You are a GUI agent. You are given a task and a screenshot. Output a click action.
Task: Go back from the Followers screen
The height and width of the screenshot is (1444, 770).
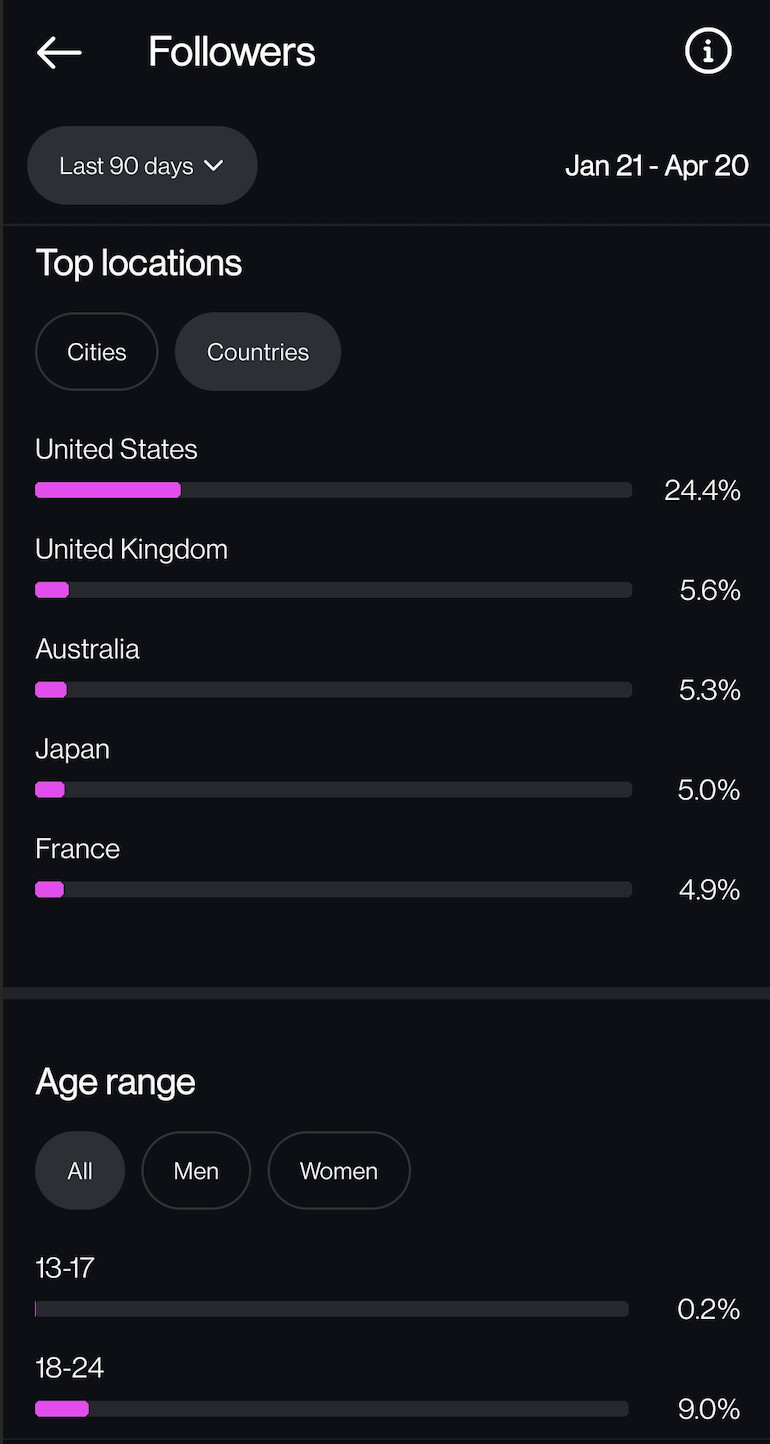pyautogui.click(x=59, y=52)
